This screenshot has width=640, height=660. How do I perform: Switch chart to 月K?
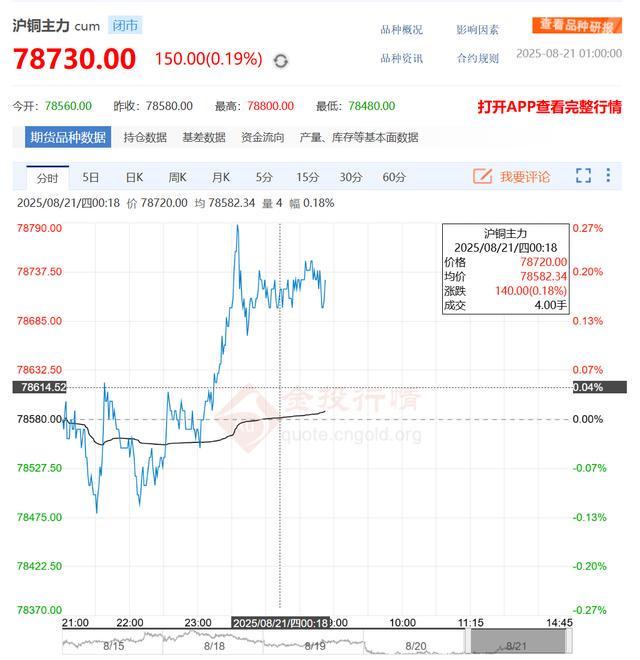[221, 177]
